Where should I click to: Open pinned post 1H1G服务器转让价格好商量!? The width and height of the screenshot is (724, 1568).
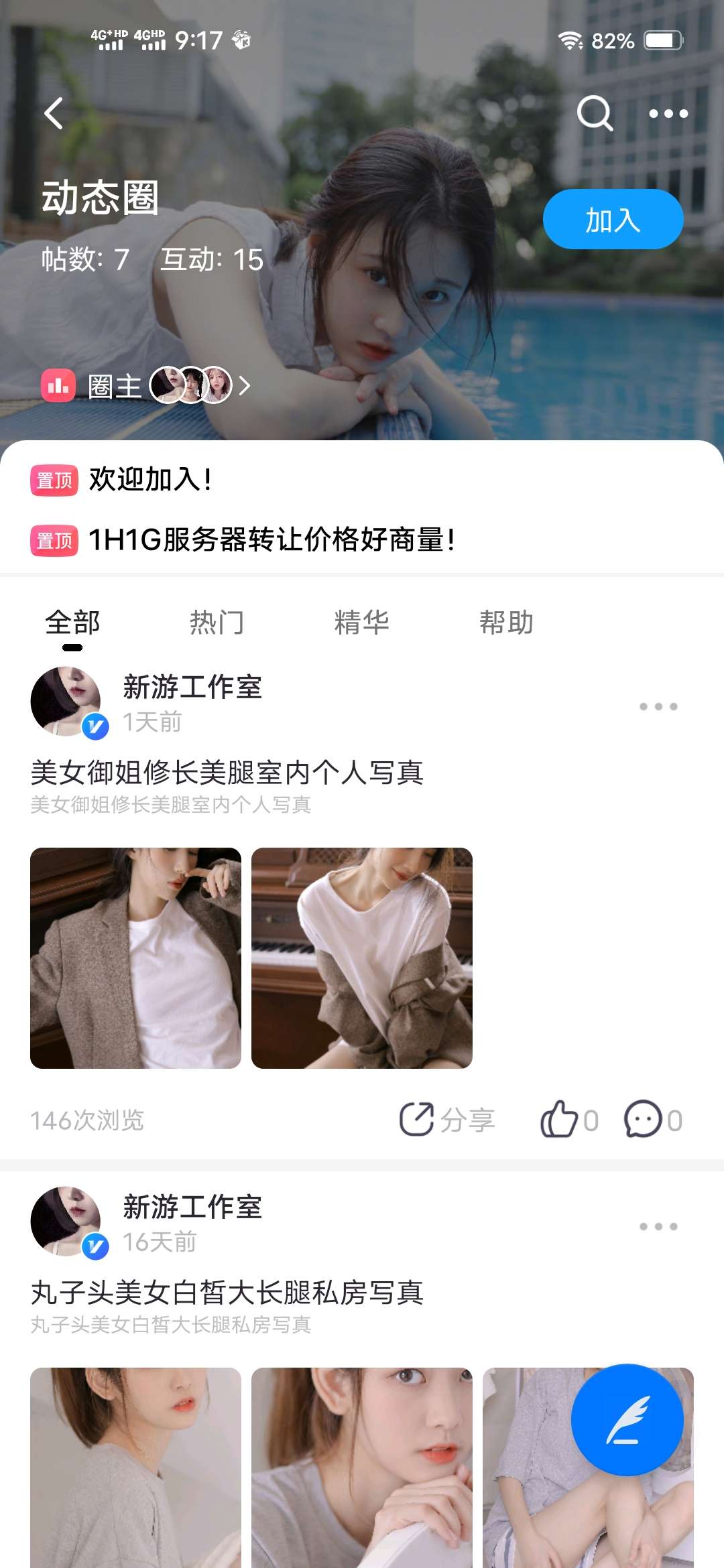tap(271, 539)
